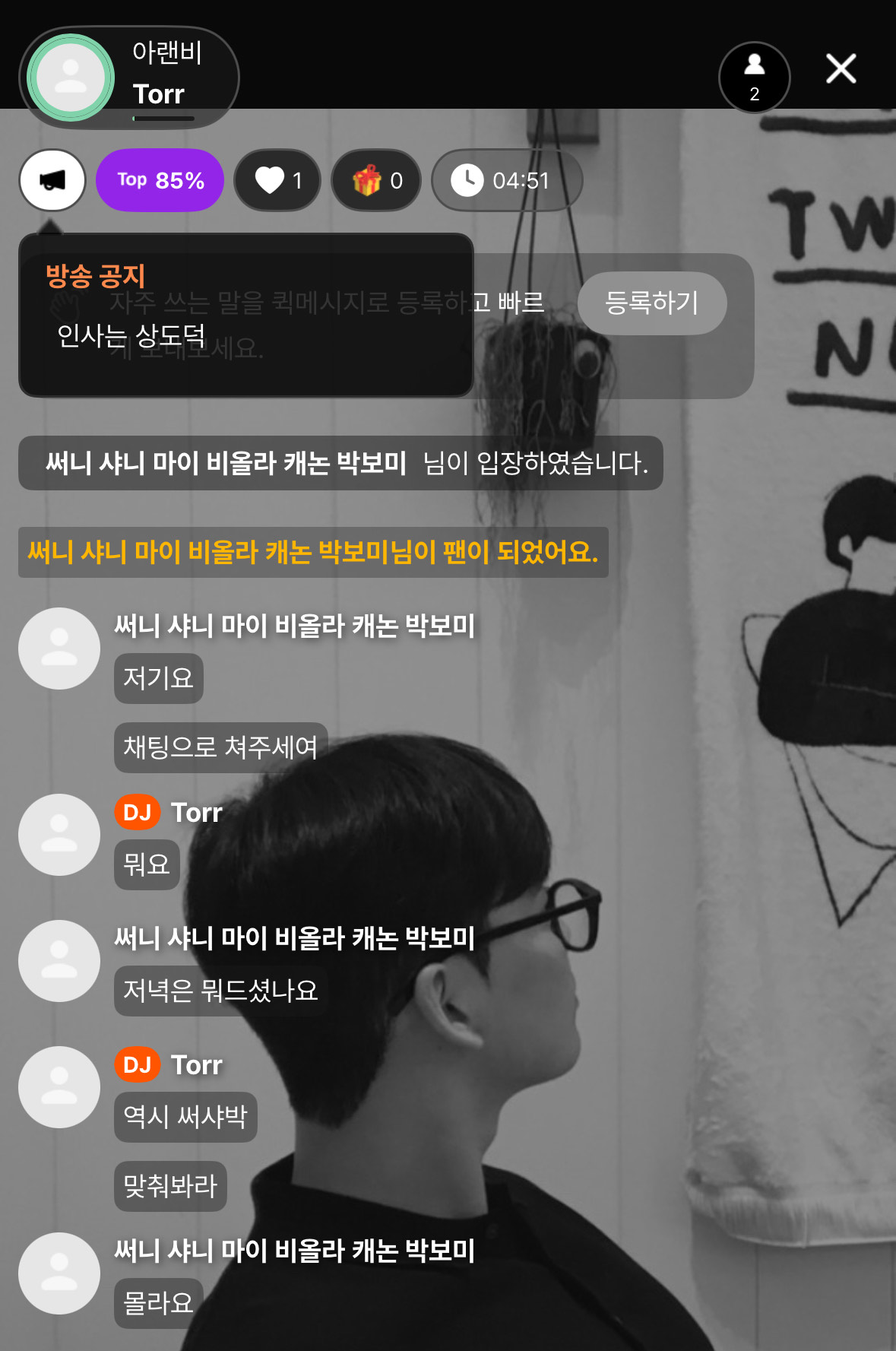Viewport: 896px width, 1351px height.
Task: Open the entrance message for 박보미
Action: (x=339, y=461)
